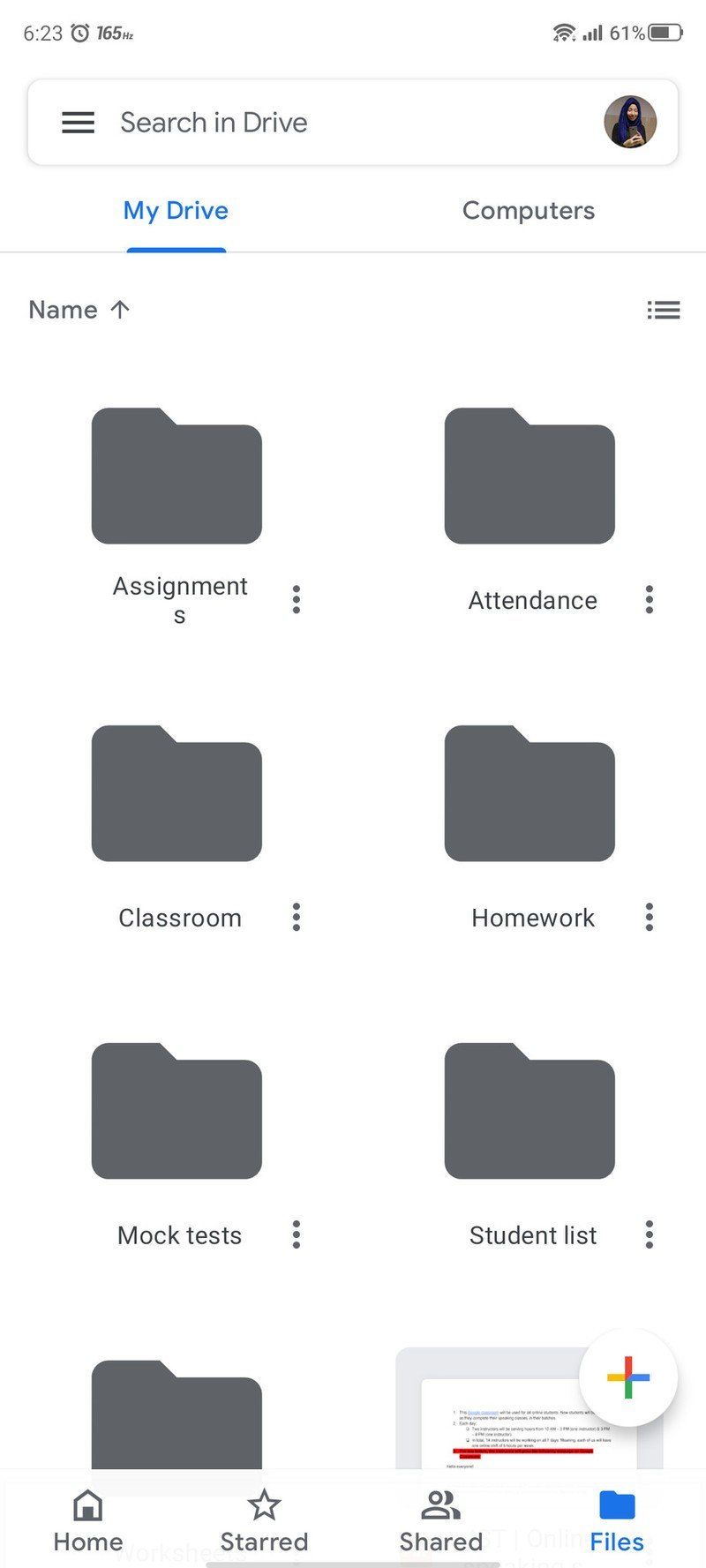Open the navigation drawer menu
Image resolution: width=706 pixels, height=1568 pixels.
(78, 122)
